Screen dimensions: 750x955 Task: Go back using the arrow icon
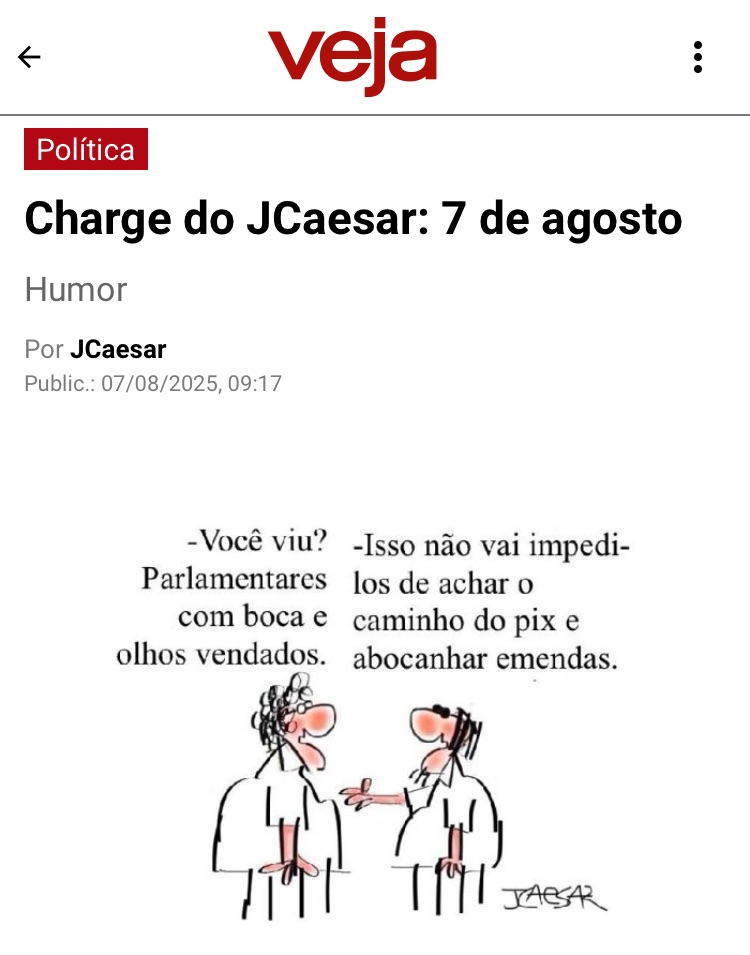[30, 57]
